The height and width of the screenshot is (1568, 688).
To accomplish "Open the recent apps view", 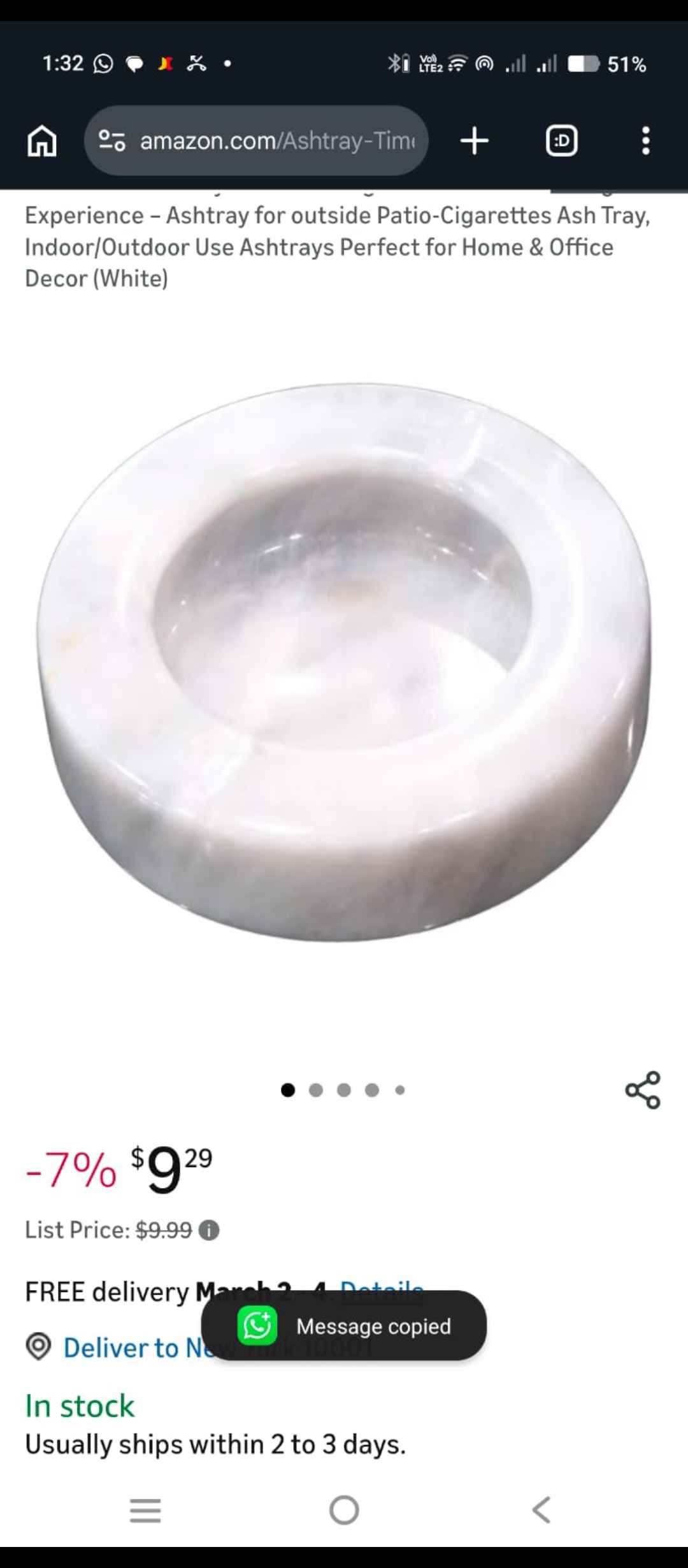I will (145, 1509).
